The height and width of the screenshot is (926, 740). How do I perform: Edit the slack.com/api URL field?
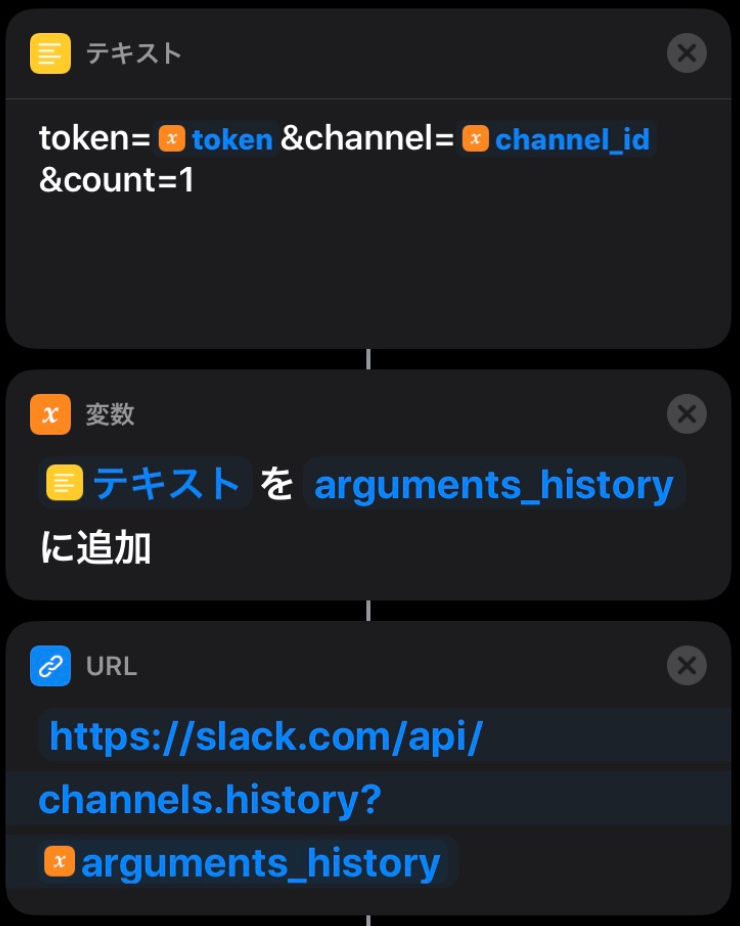click(266, 738)
